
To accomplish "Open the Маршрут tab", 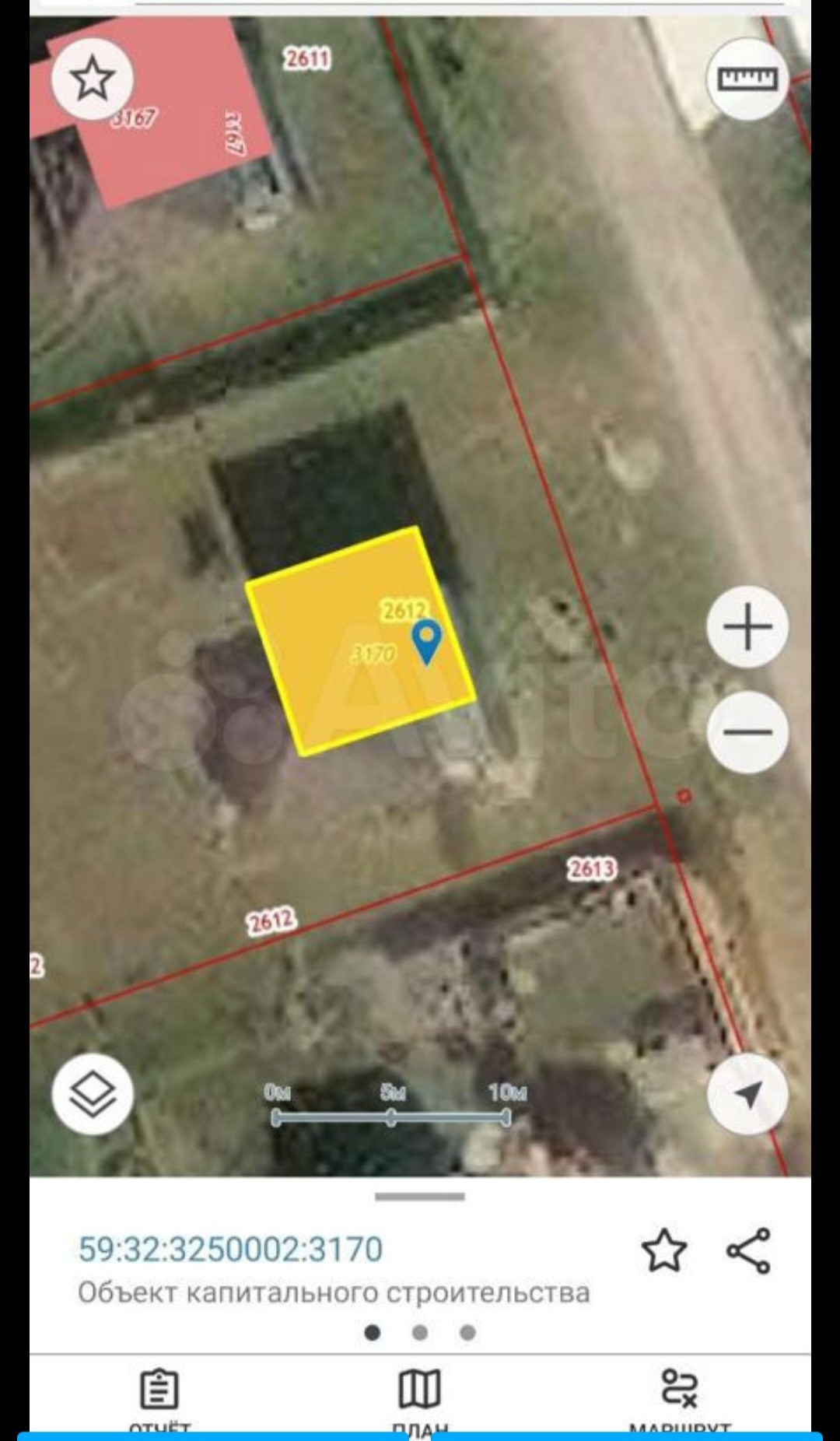I will (x=679, y=1397).
